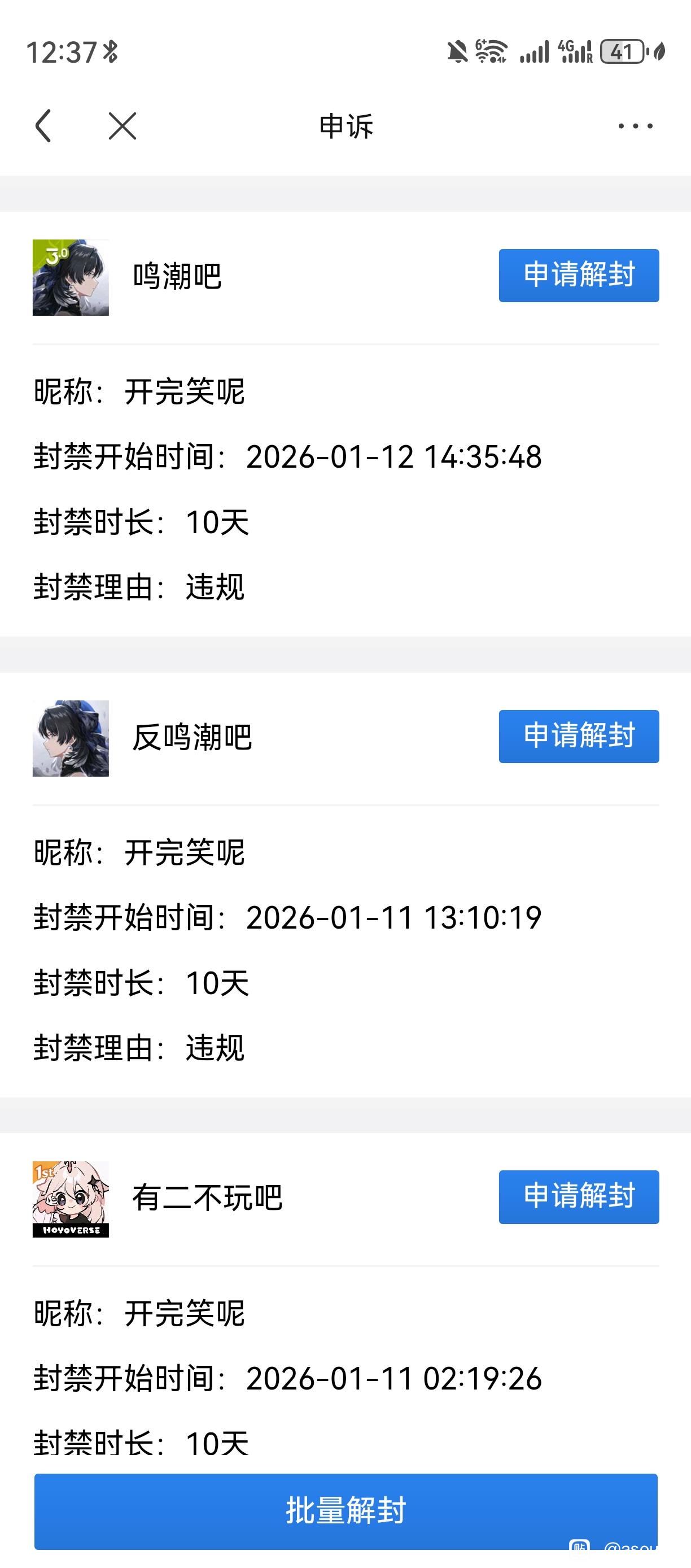691x1568 pixels.
Task: Close the 申诉 page with X
Action: (123, 126)
